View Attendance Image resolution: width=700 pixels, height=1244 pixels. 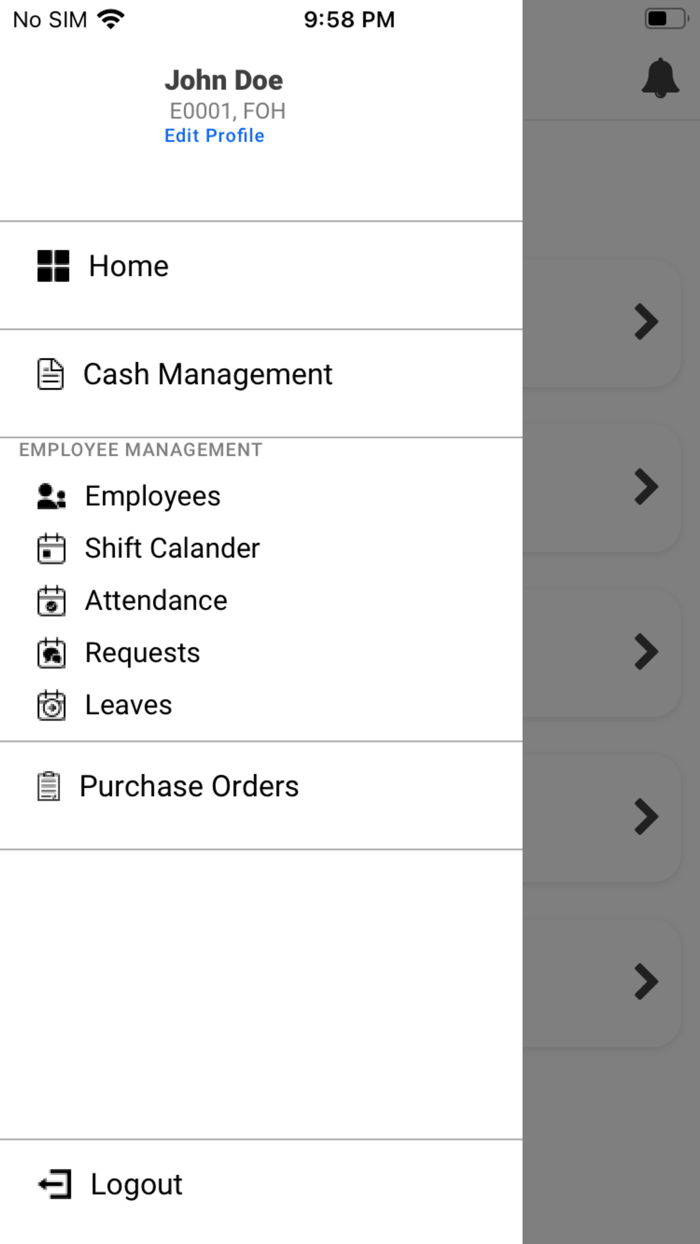[261, 600]
